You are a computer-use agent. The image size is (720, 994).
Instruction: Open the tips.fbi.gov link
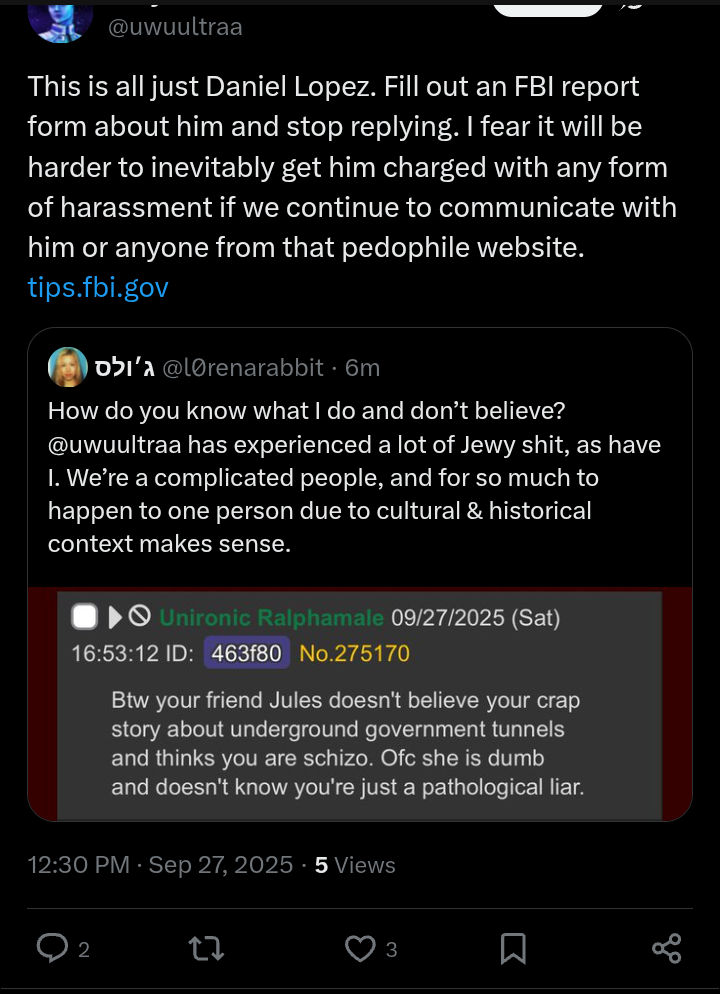[x=98, y=289]
